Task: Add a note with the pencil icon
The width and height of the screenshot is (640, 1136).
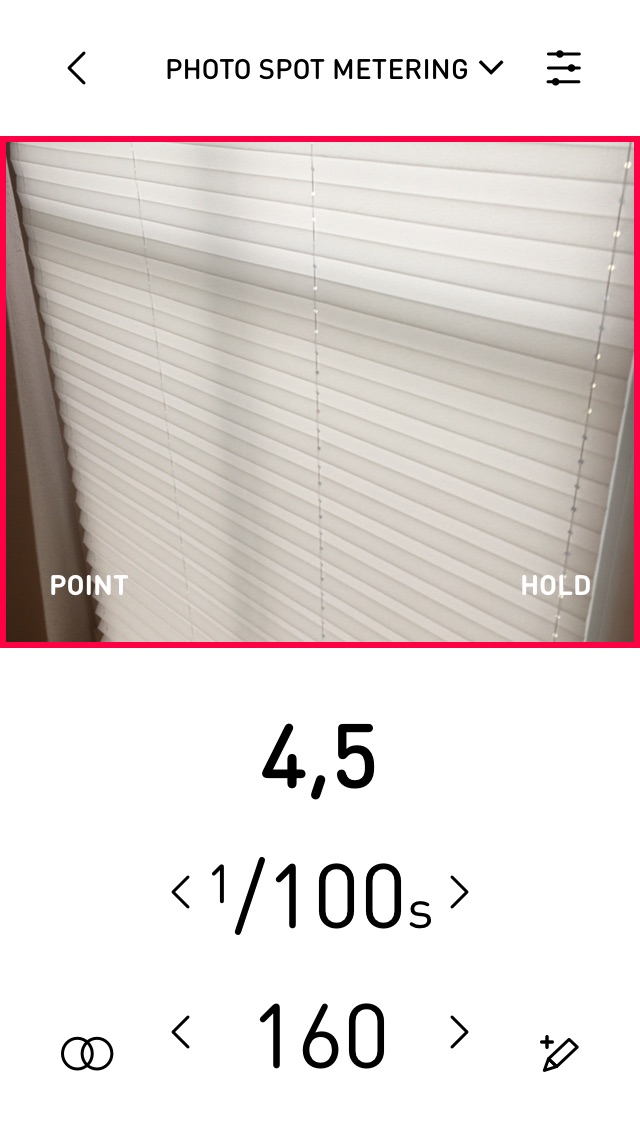Action: click(559, 1054)
